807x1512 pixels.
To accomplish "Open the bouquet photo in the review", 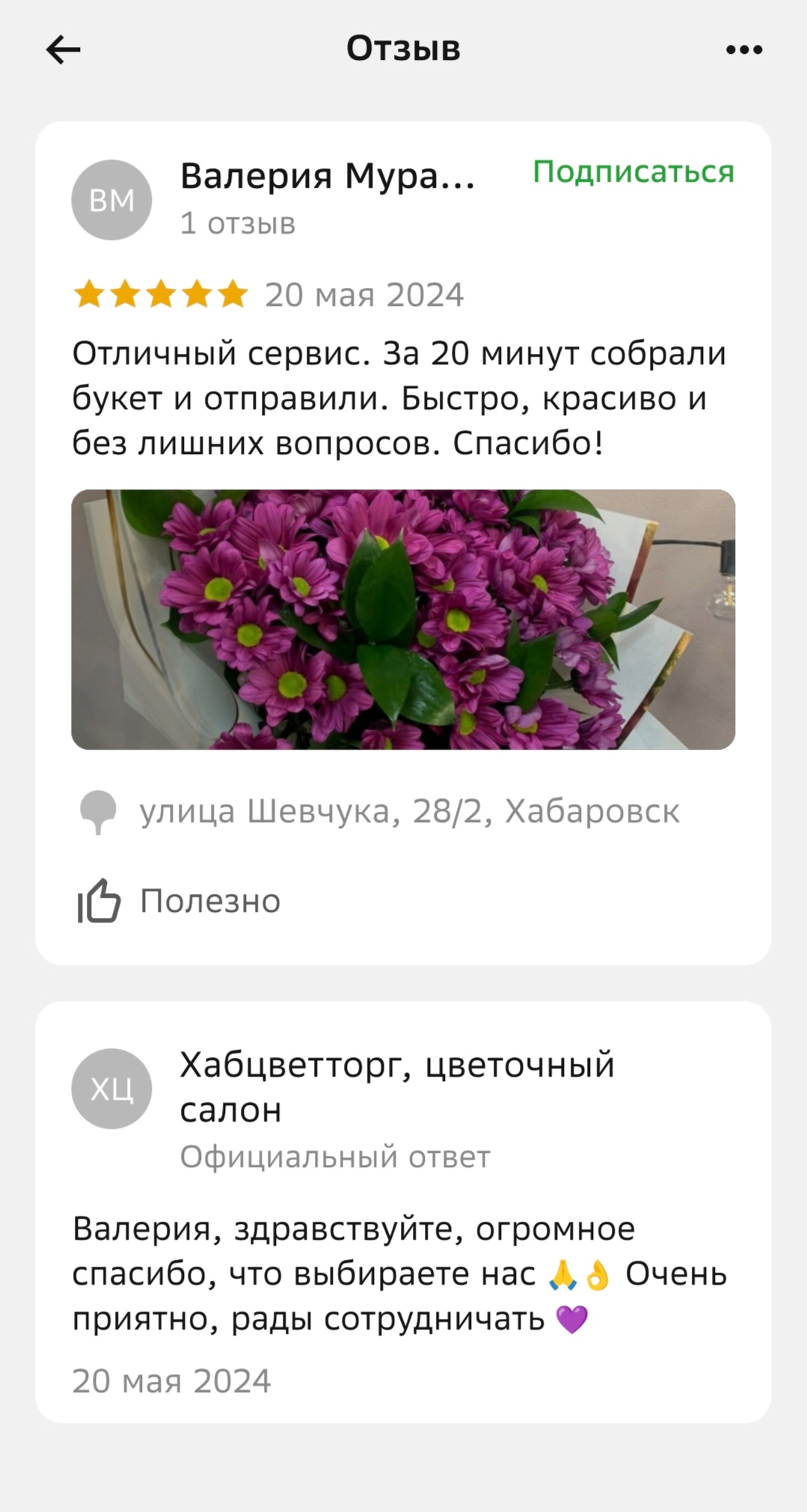I will coord(403,619).
